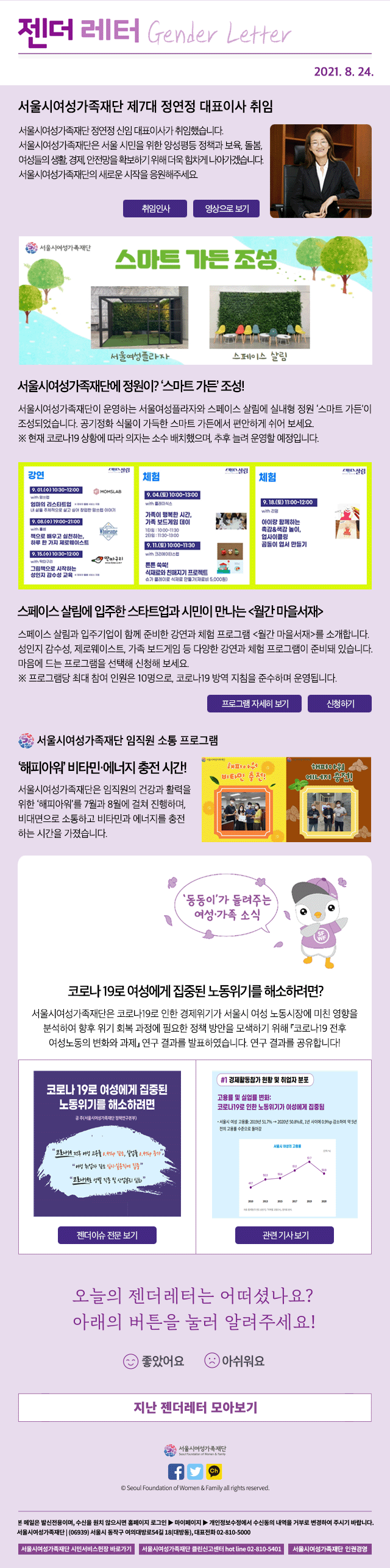Tap the 영상으로 보기 video button
Screen dimensions: 390x1568
pos(227,208)
